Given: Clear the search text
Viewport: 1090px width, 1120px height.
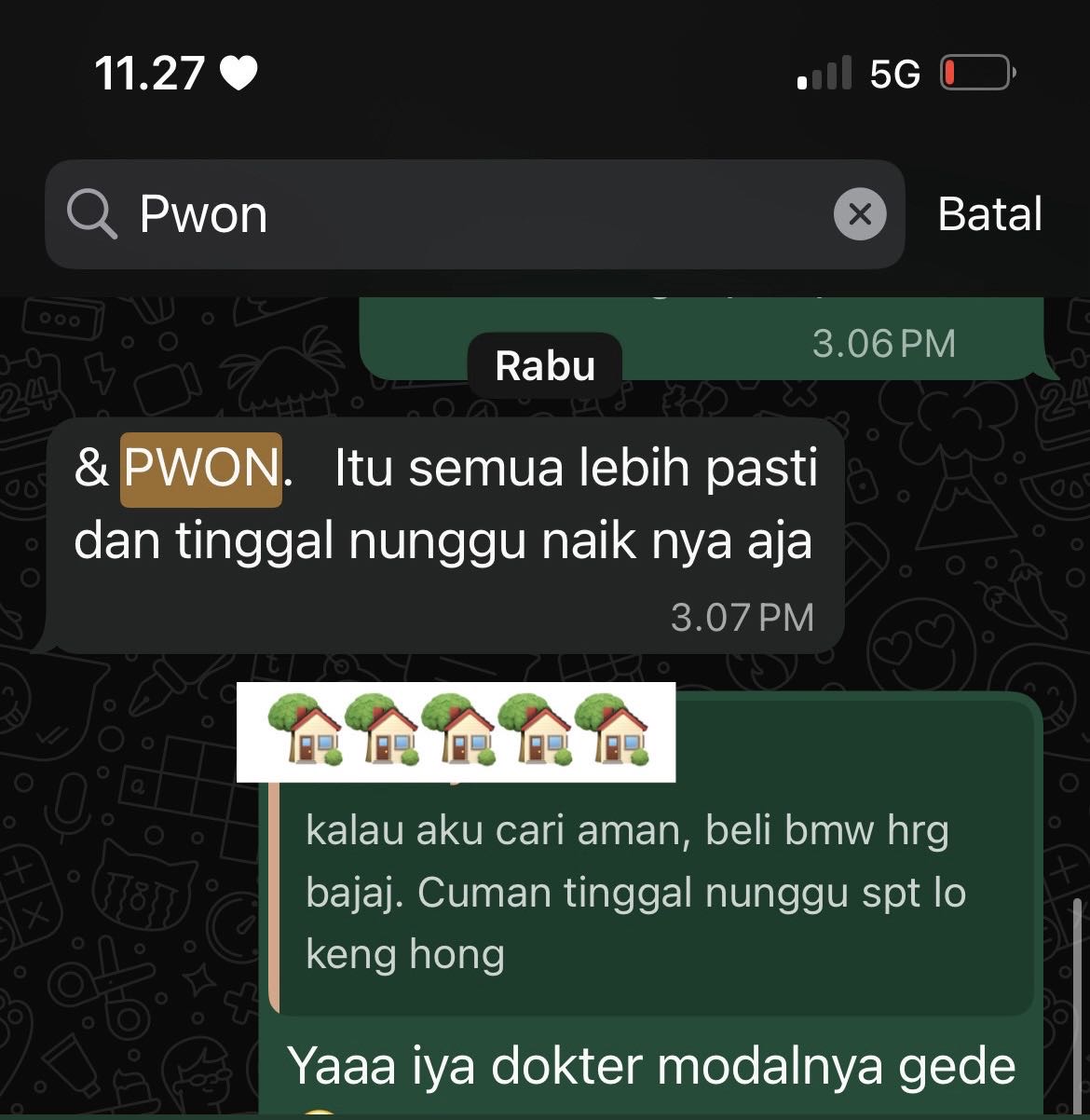Looking at the screenshot, I should 859,214.
